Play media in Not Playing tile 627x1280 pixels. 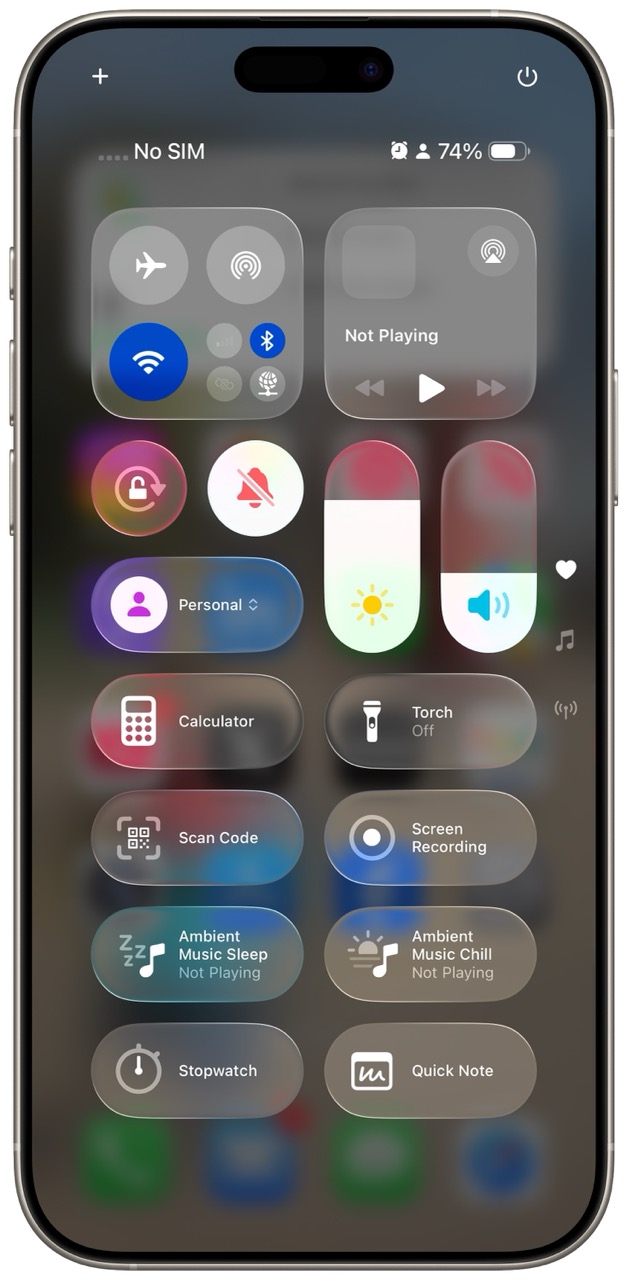tap(431, 388)
